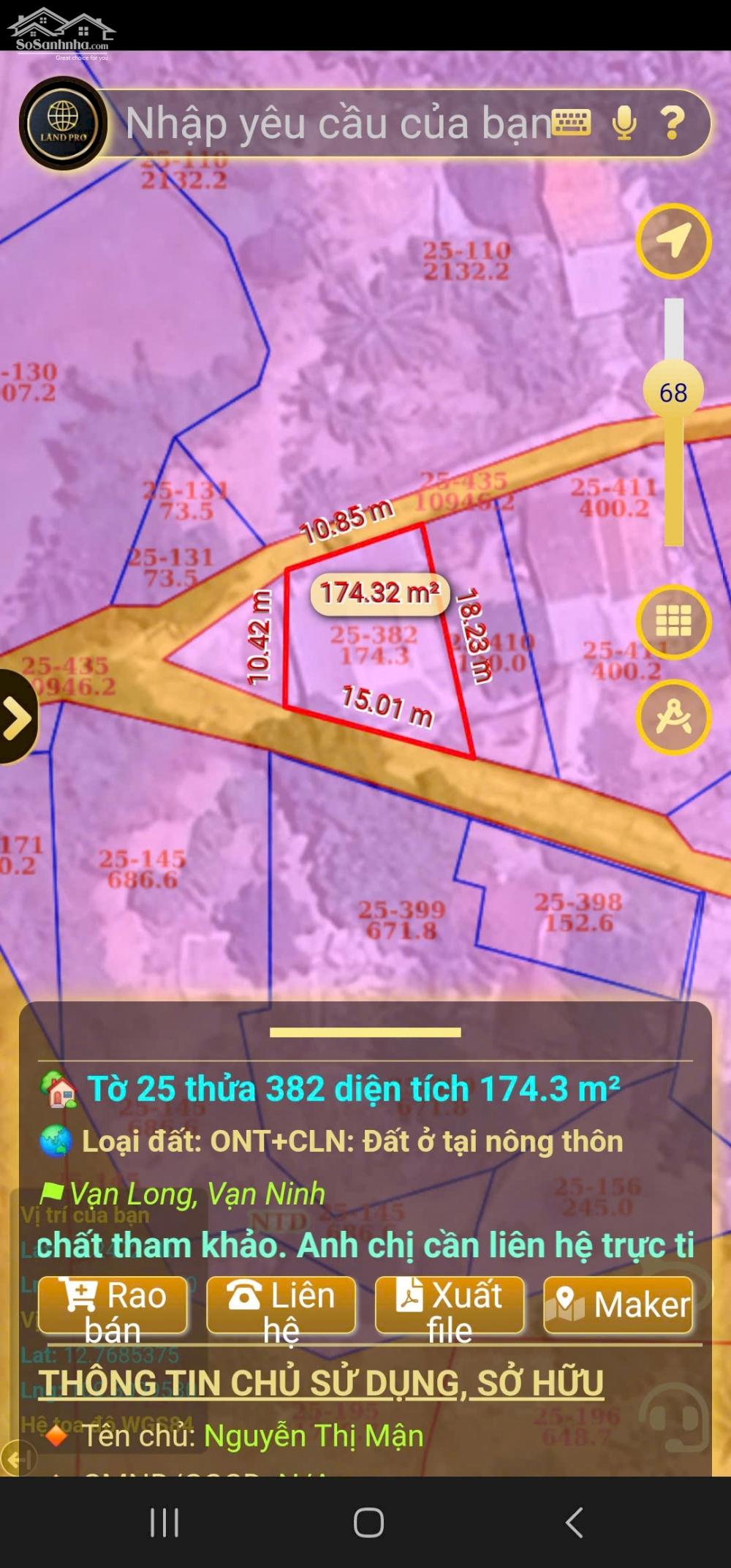Expand the side panel arrow
The width and height of the screenshot is (731, 1568).
[17, 717]
